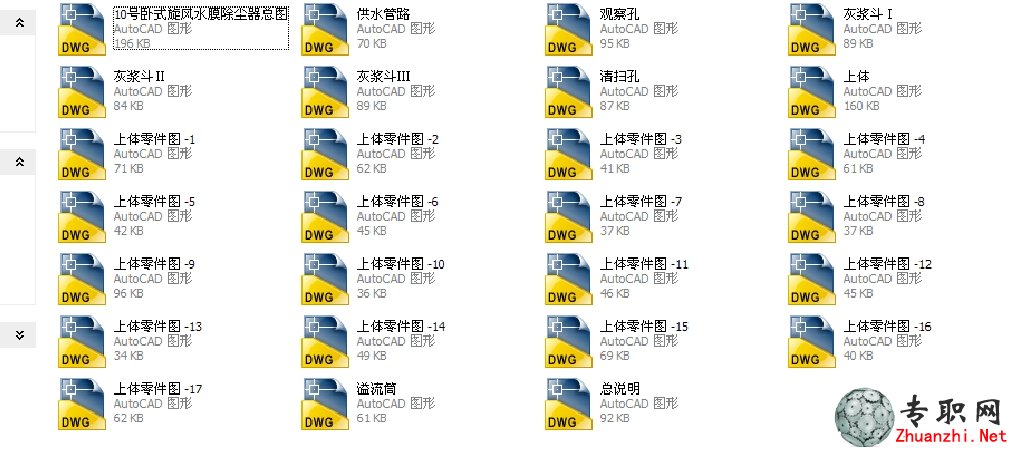1016x452 pixels.
Task: Select 上体零件图 -8
Action: pos(812,216)
